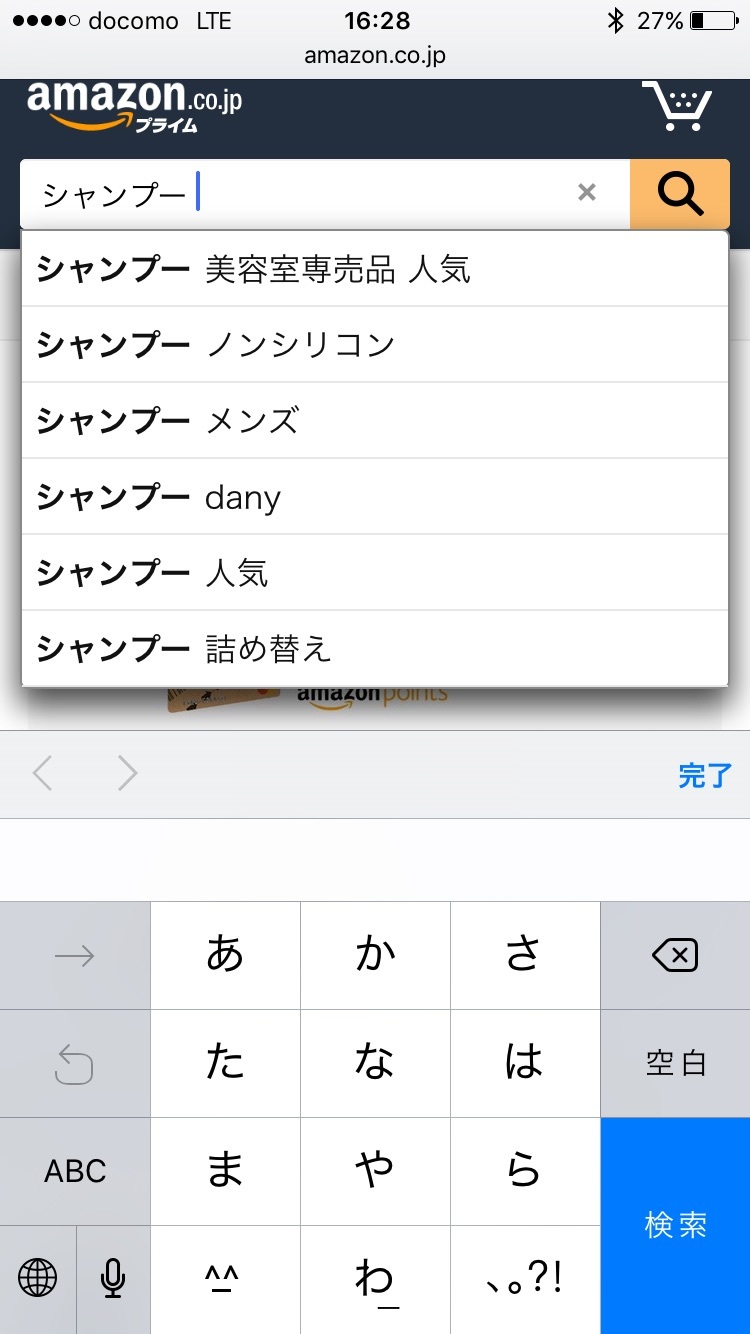
Task: Choose the シャンプー ノンシリコン suggestion
Action: 375,345
